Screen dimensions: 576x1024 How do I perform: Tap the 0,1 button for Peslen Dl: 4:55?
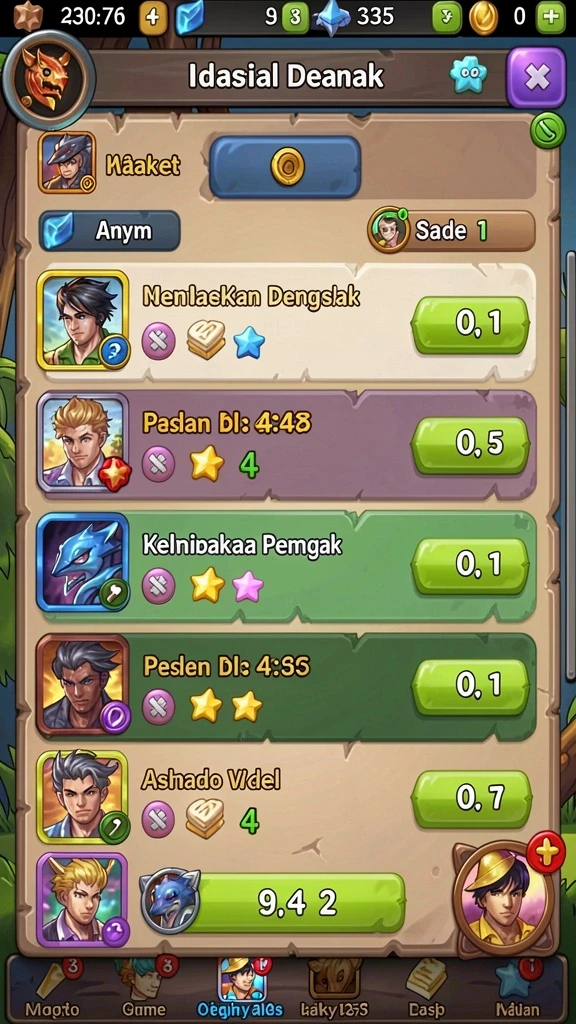(x=470, y=686)
